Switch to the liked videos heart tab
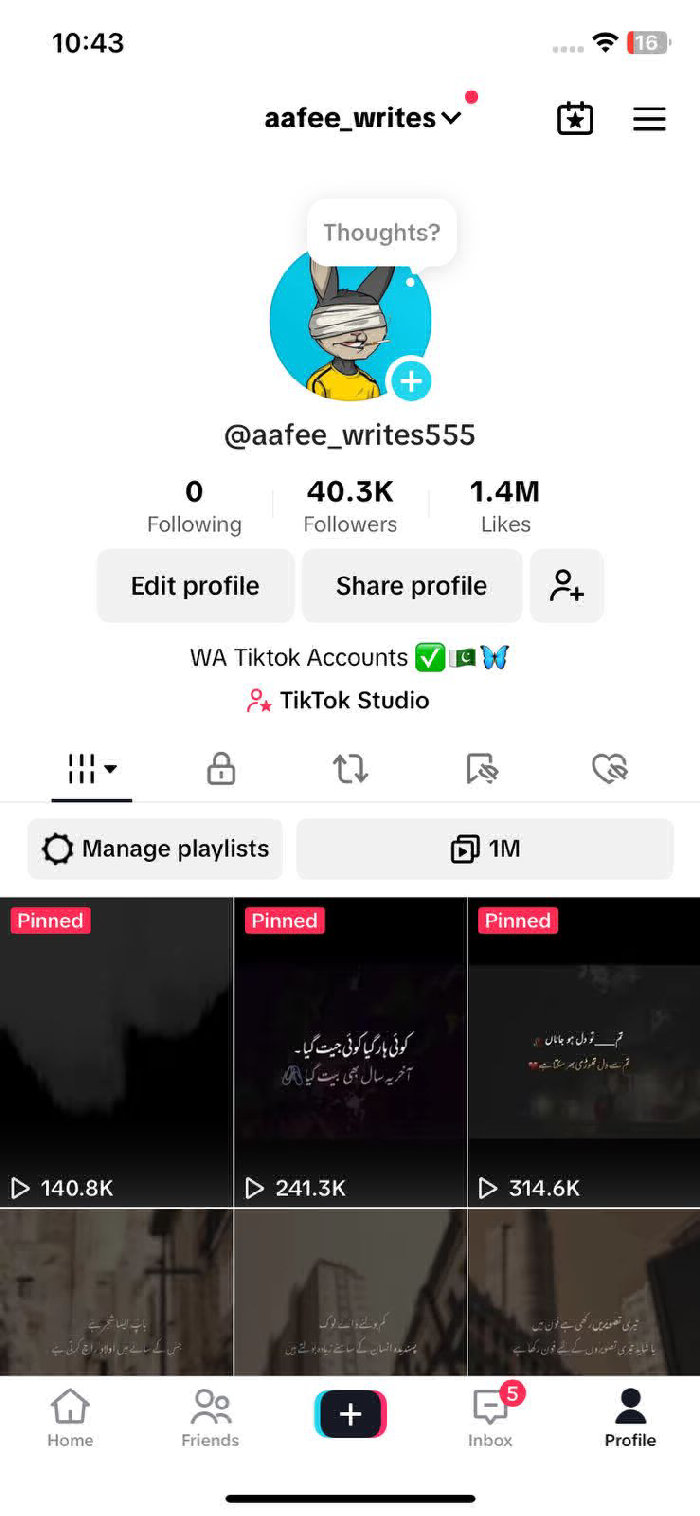The width and height of the screenshot is (700, 1516). [609, 769]
